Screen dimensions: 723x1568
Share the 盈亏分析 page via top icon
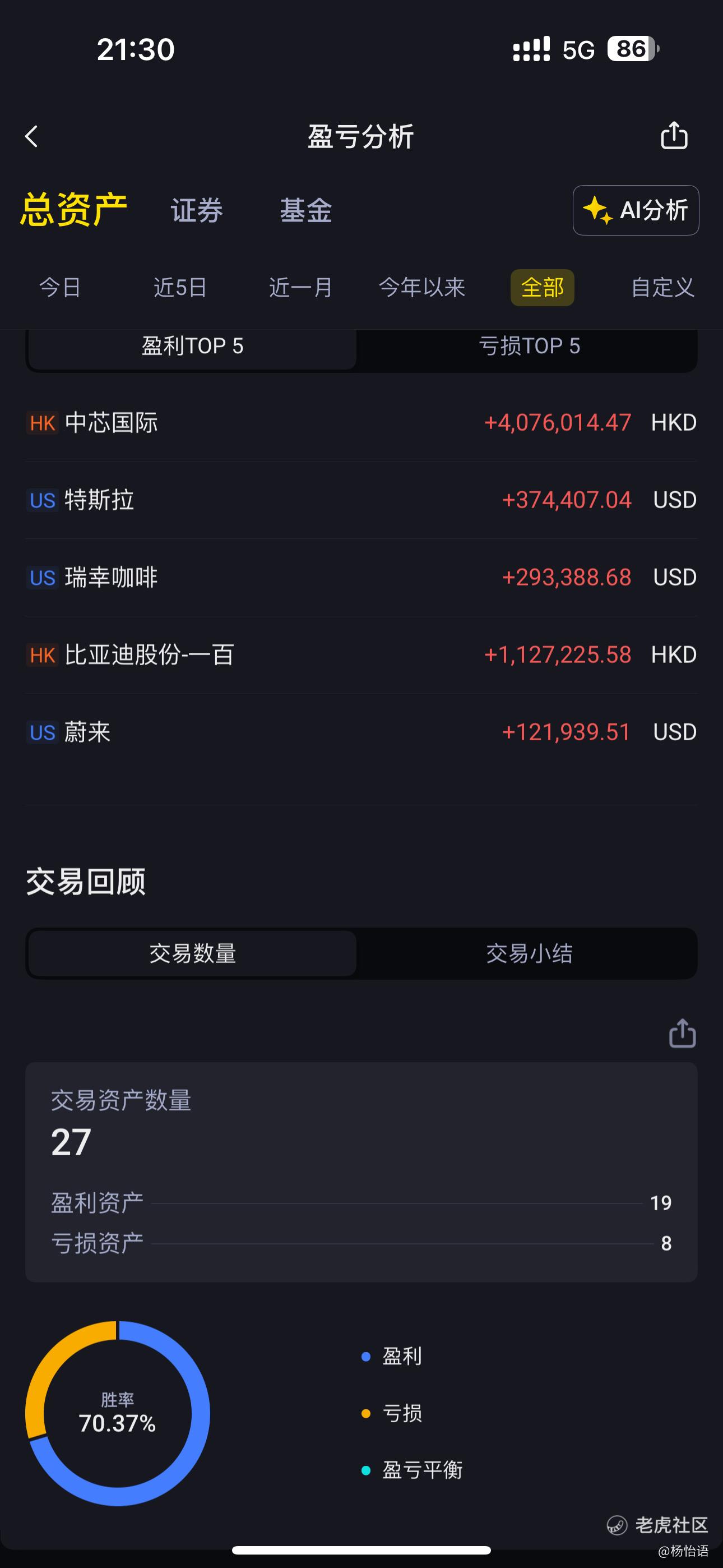tap(674, 135)
